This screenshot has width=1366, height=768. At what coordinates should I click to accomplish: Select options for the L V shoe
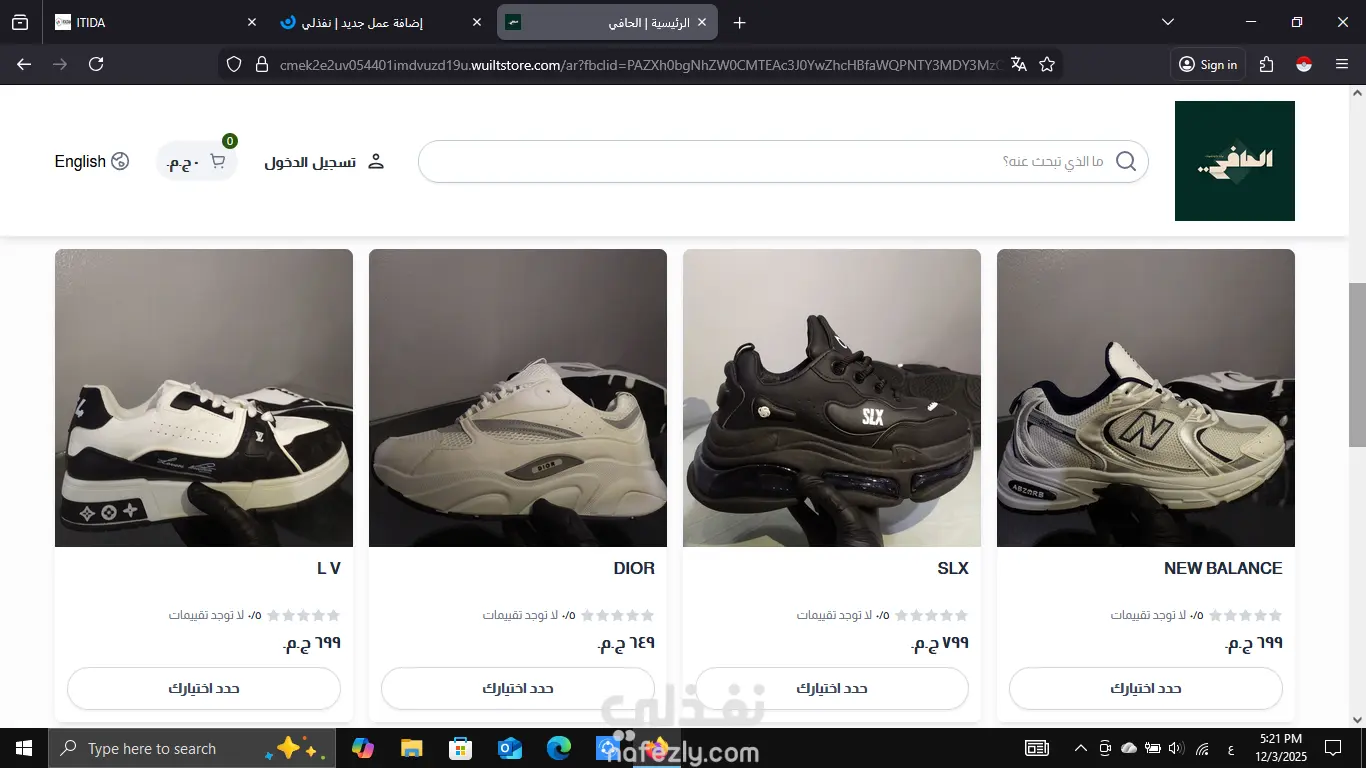[204, 688]
